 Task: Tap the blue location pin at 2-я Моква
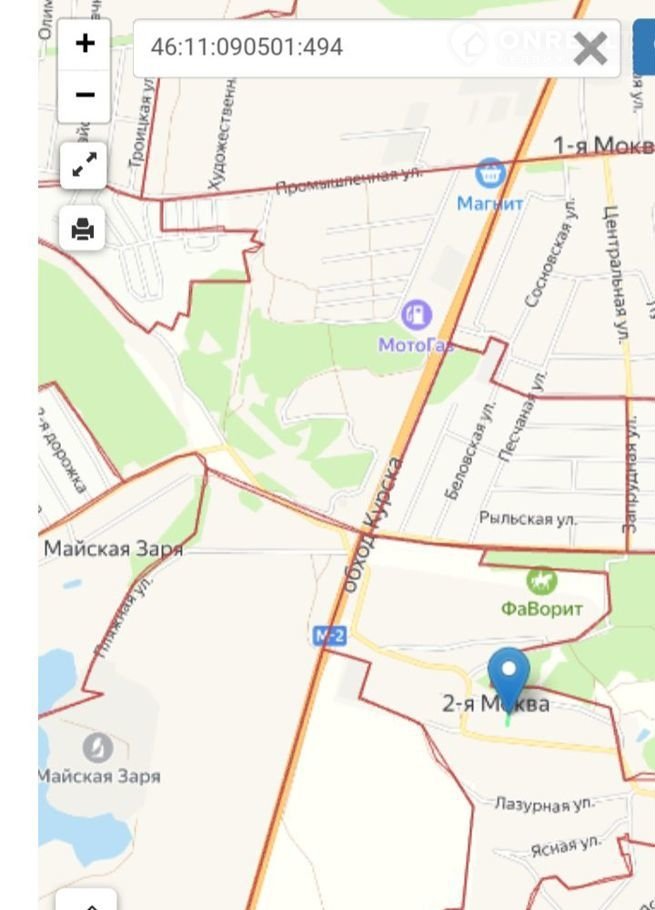(508, 678)
